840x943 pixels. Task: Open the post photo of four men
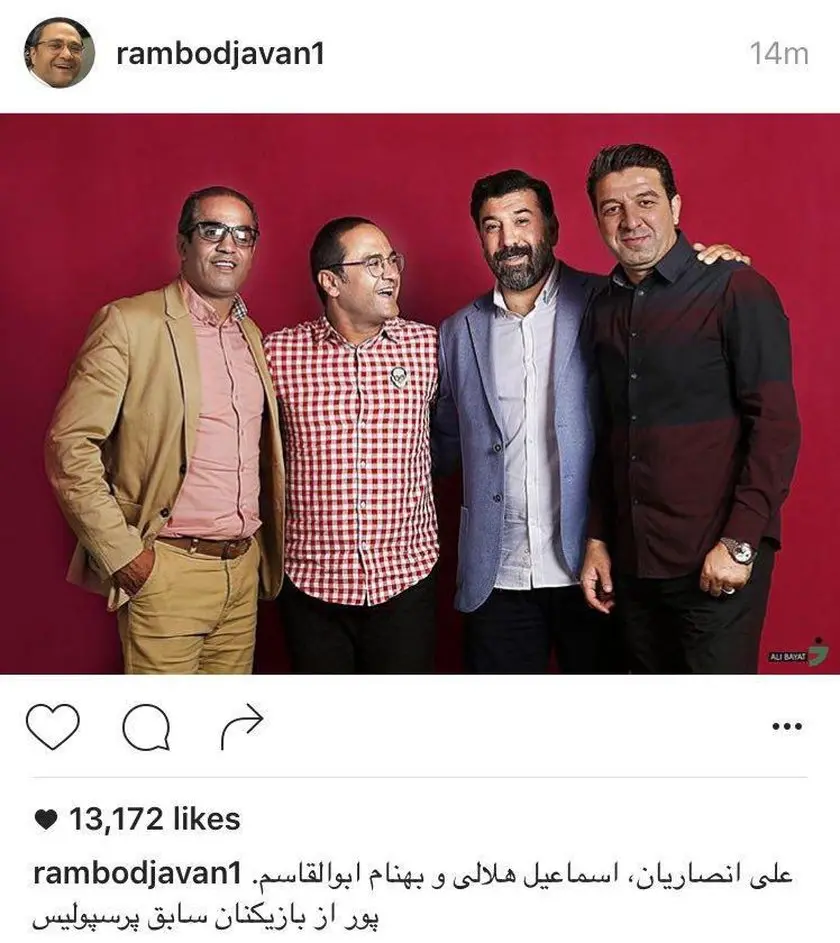420,393
